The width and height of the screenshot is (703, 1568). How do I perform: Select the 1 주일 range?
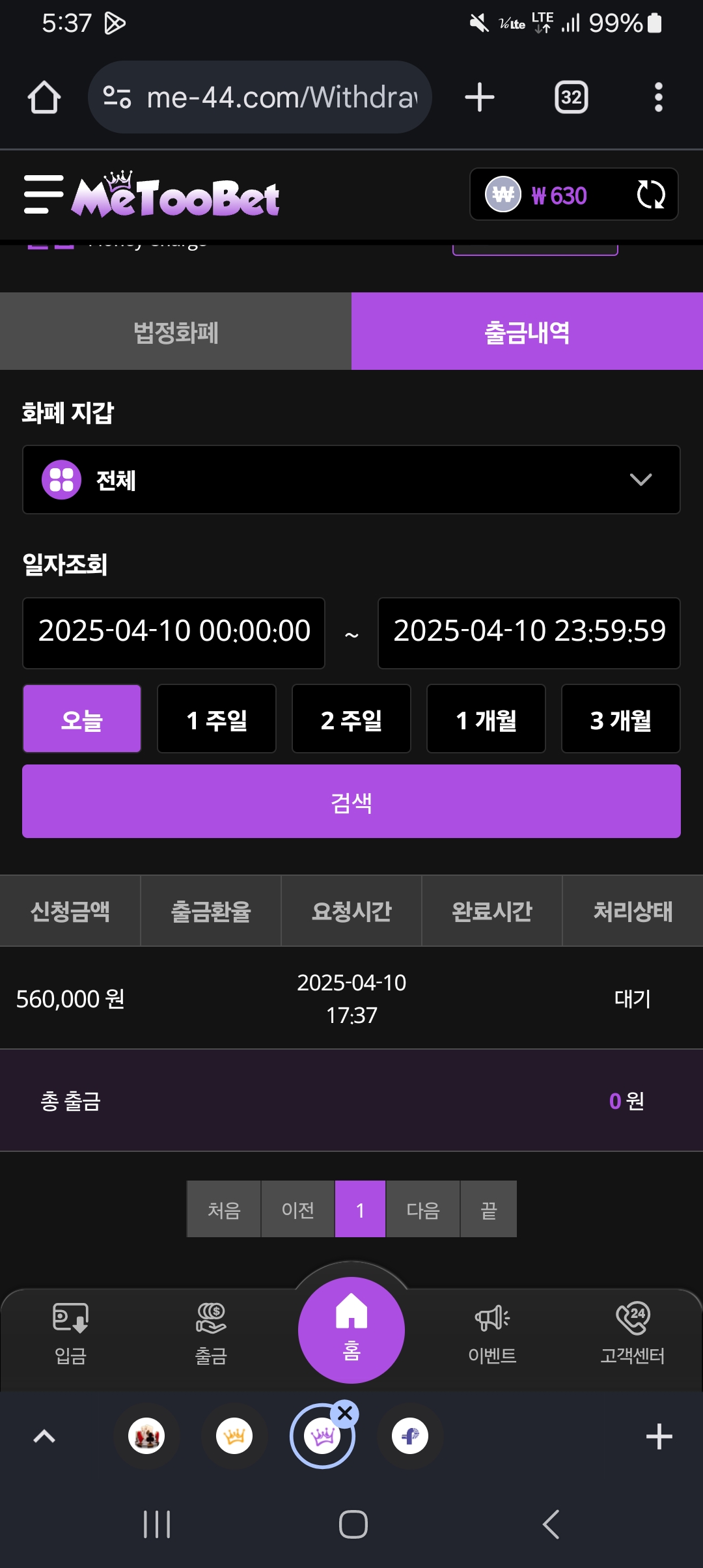pyautogui.click(x=217, y=719)
